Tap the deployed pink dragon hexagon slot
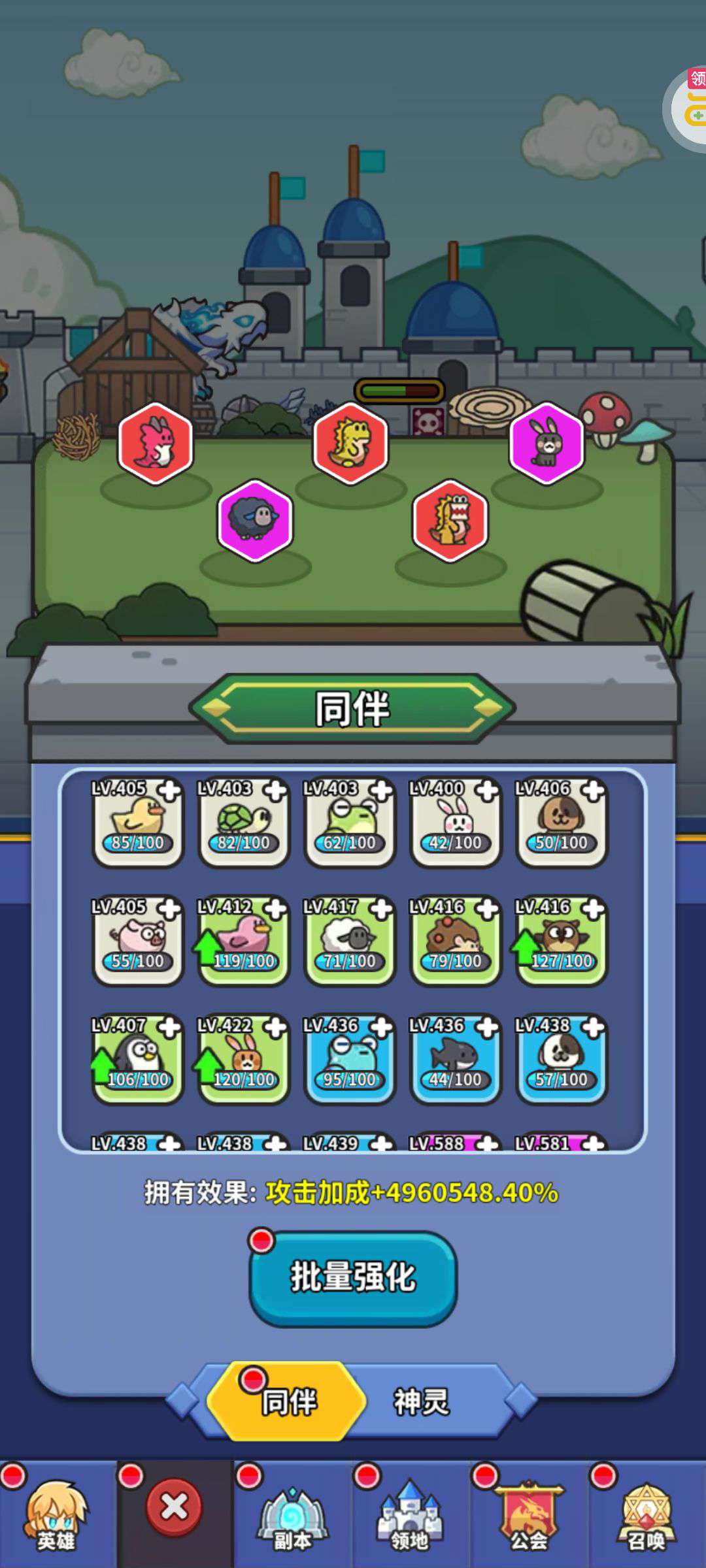Image resolution: width=706 pixels, height=1568 pixels. pyautogui.click(x=156, y=443)
